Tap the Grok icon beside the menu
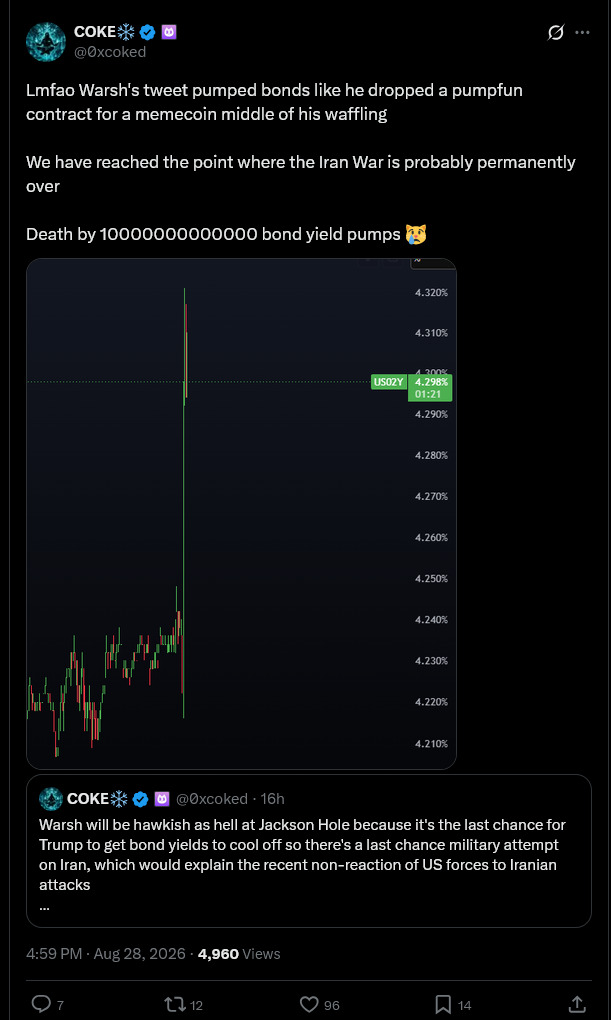This screenshot has width=611, height=1020. click(x=555, y=33)
